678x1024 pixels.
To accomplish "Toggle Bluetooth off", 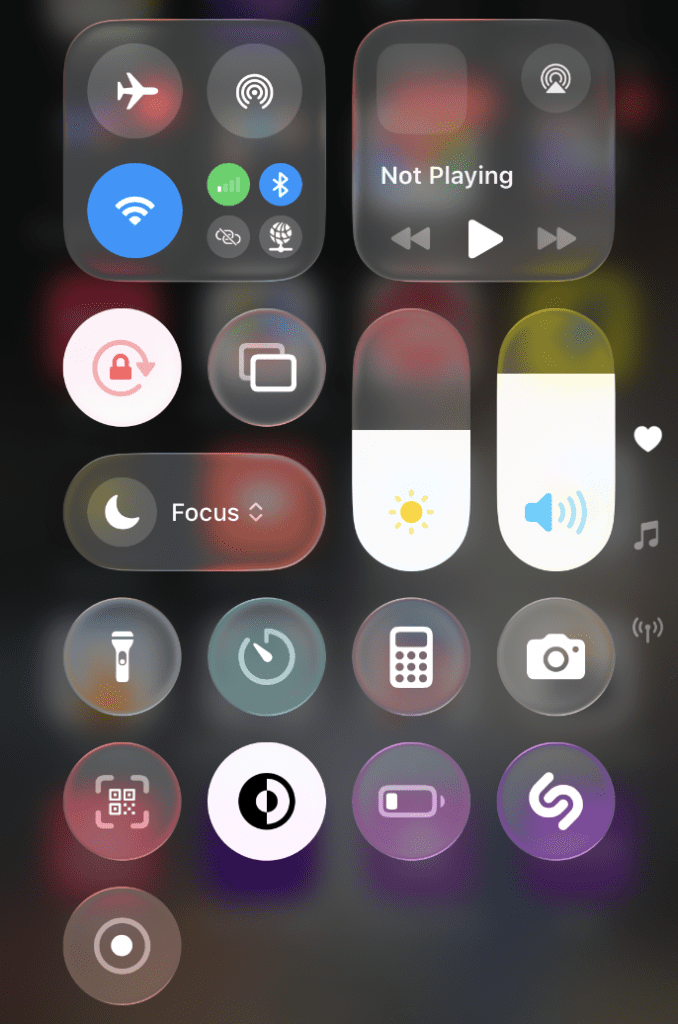I will [281, 185].
